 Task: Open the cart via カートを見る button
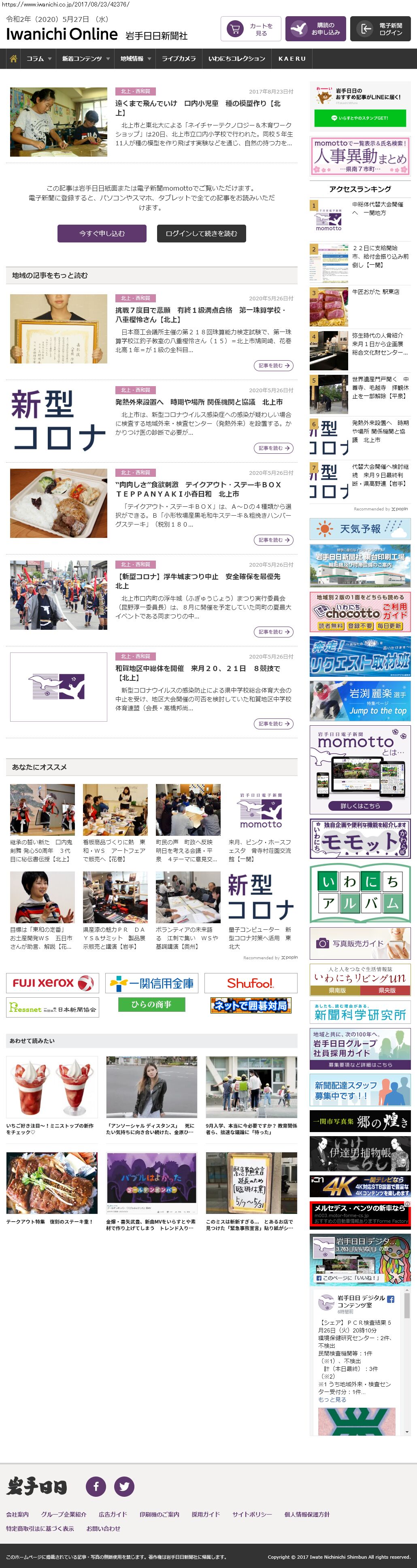pos(251,29)
